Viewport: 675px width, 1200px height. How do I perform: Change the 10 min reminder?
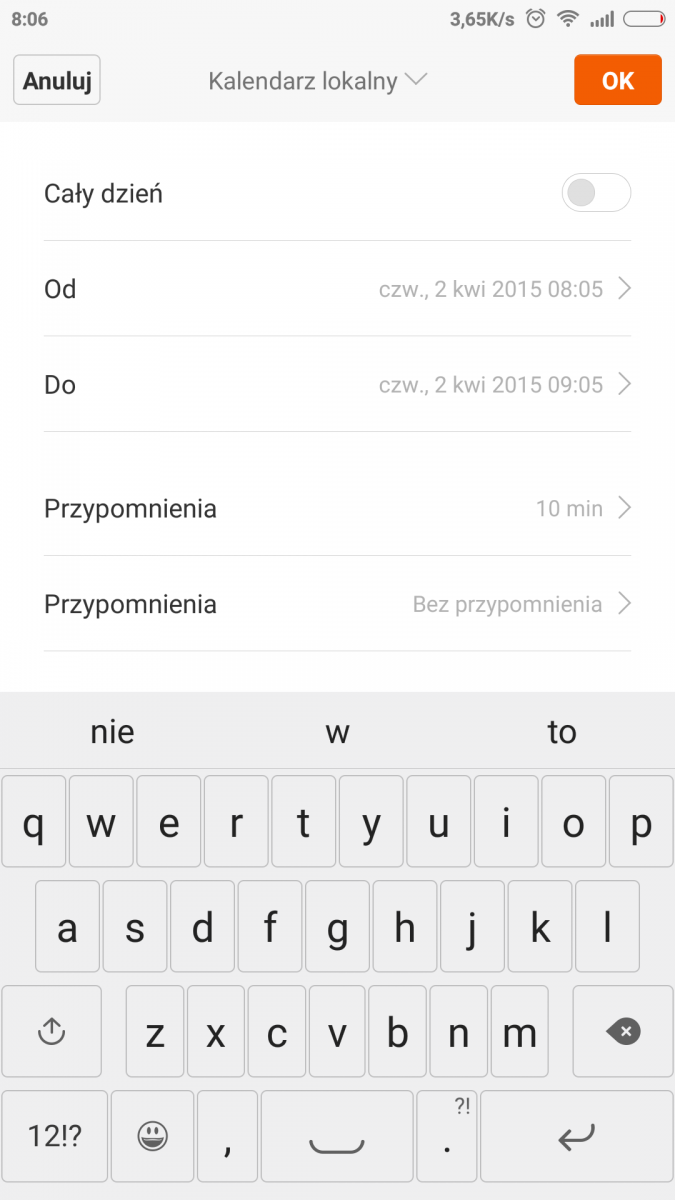click(337, 508)
